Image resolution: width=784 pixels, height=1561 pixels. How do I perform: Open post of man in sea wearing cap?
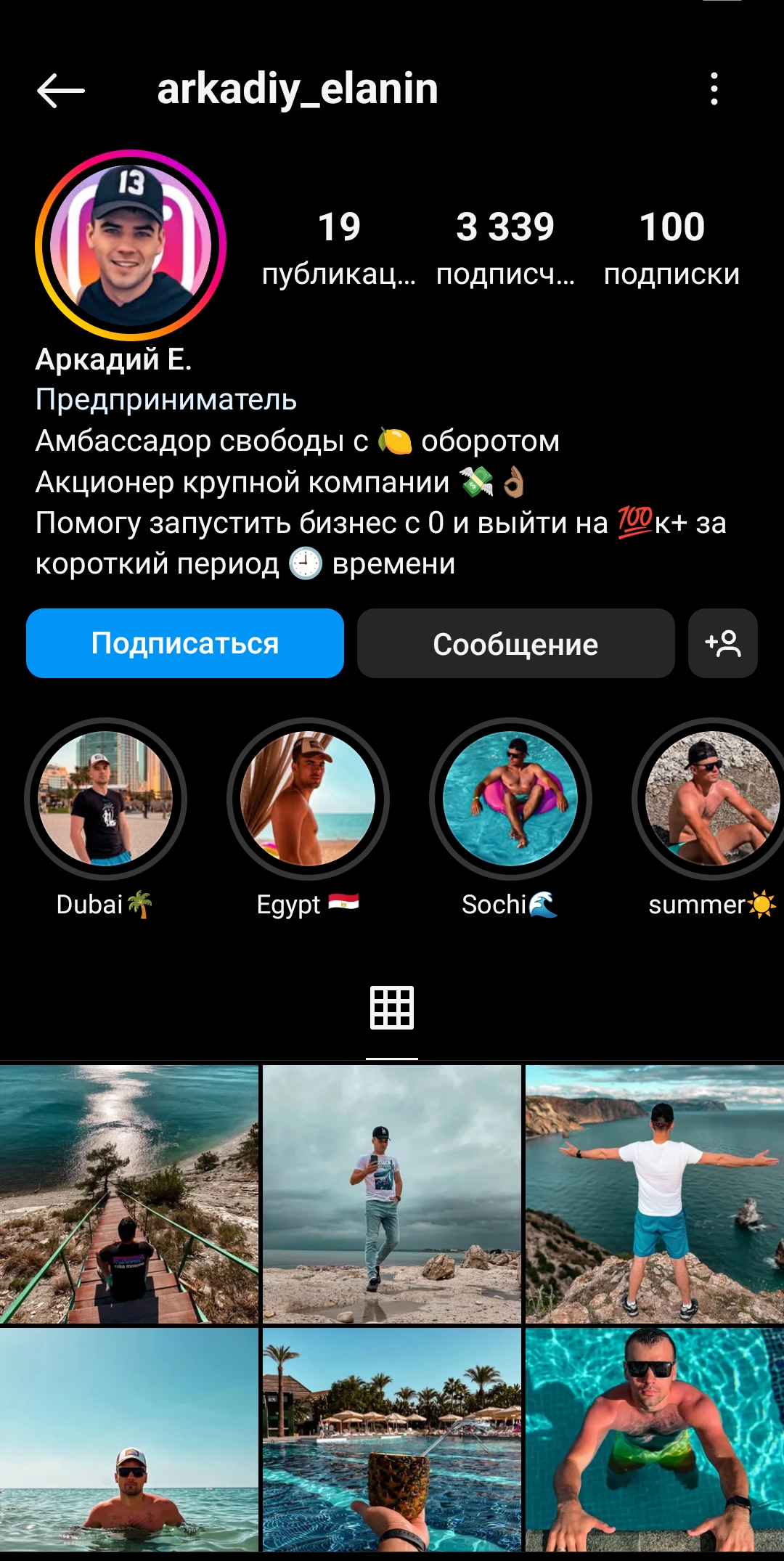129,1441
